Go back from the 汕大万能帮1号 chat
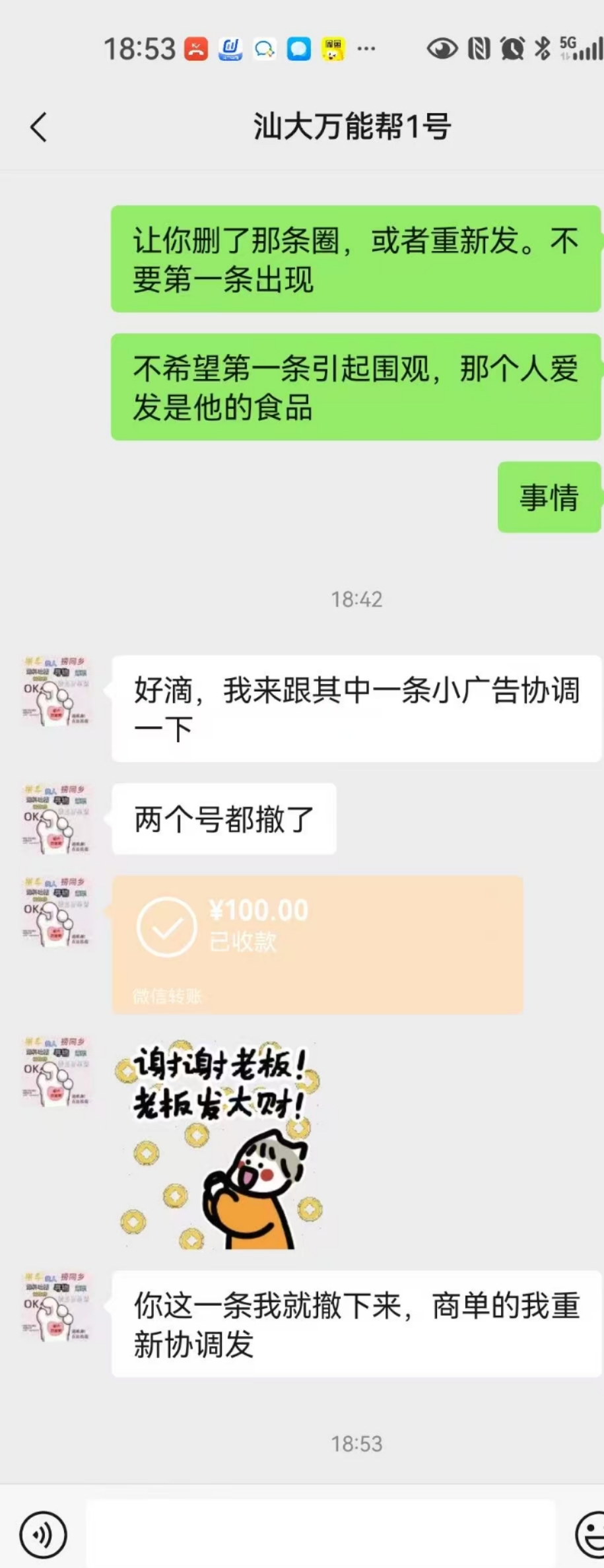The height and width of the screenshot is (1568, 604). [38, 127]
